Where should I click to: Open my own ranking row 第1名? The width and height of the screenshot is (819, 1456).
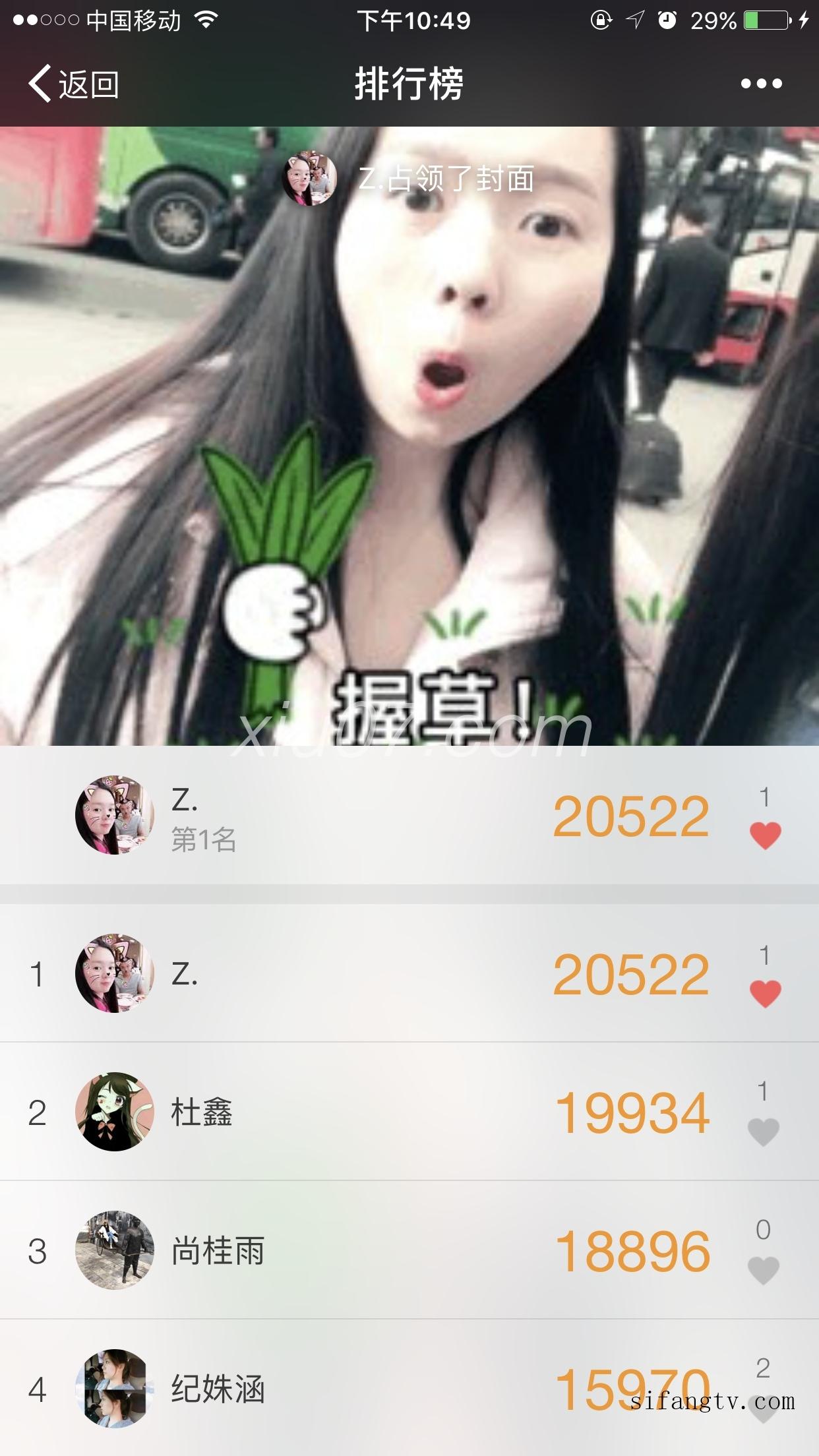[x=330, y=816]
